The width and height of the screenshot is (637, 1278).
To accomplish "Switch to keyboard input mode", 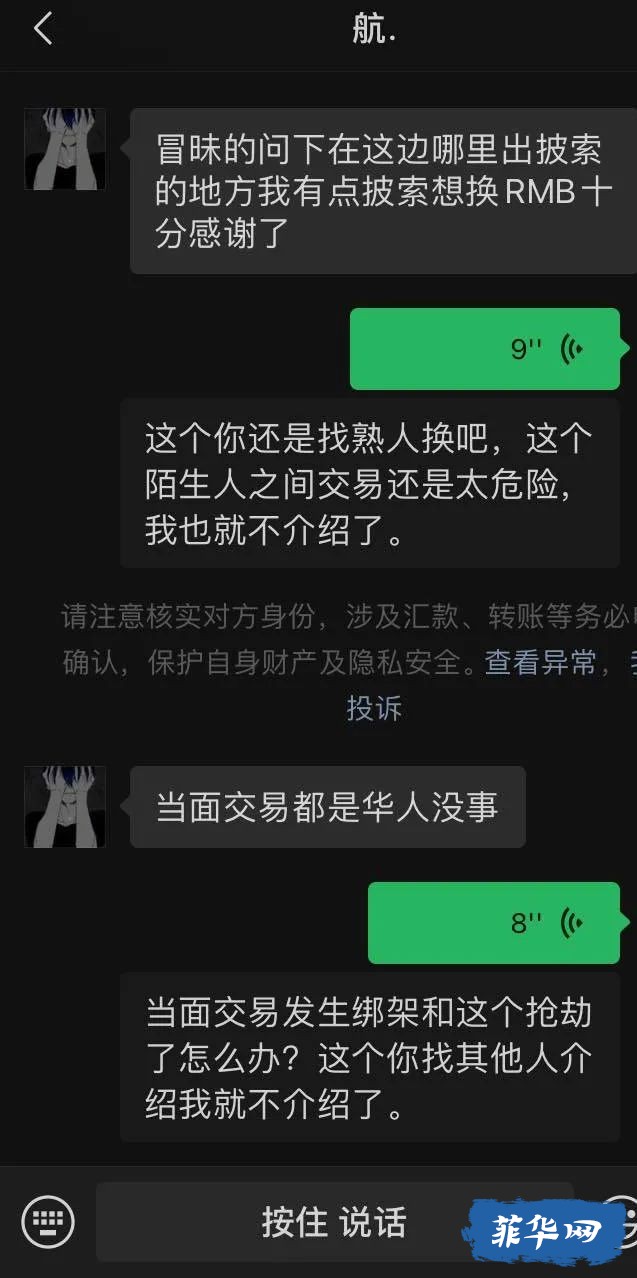I will [x=47, y=1221].
